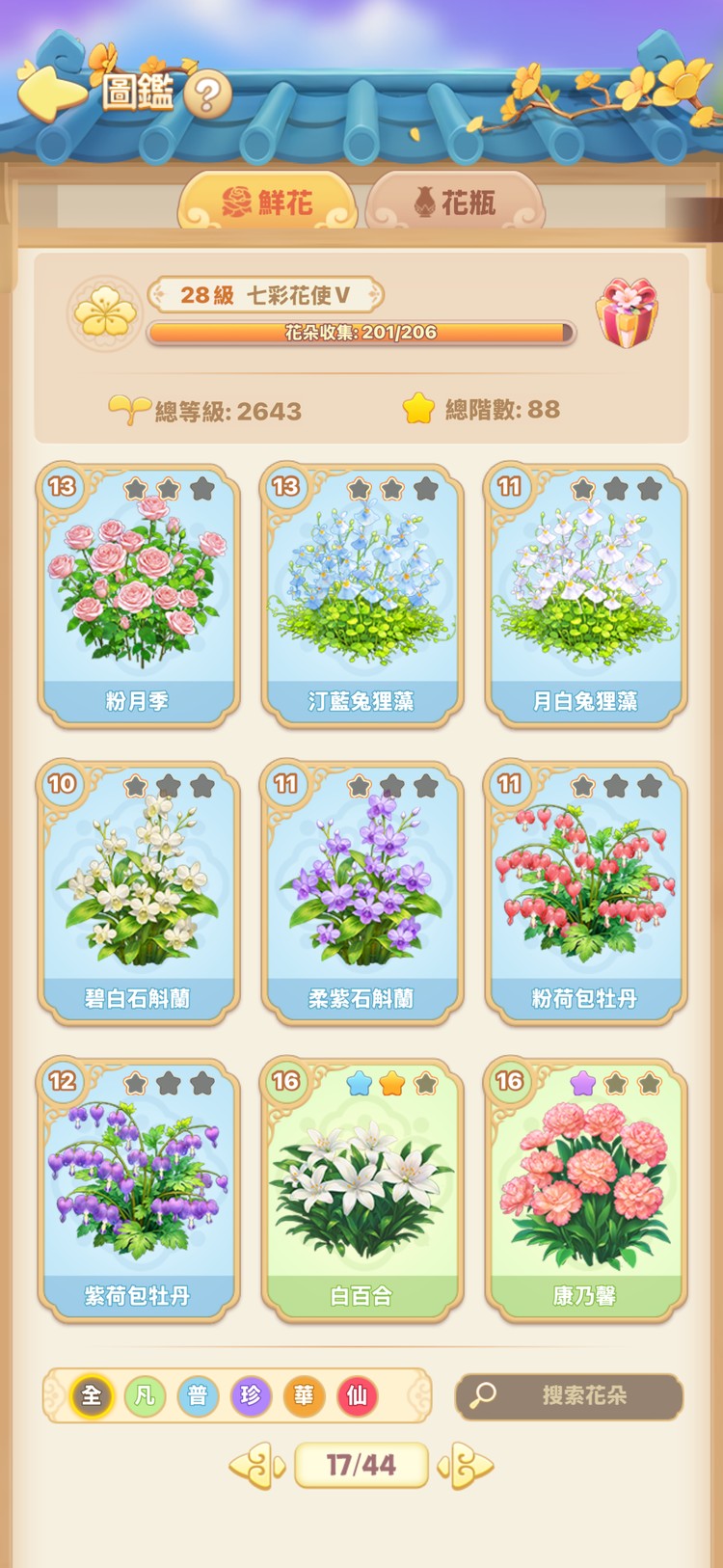Open the 粉月季 flower card
723x1568 pixels.
(x=138, y=595)
